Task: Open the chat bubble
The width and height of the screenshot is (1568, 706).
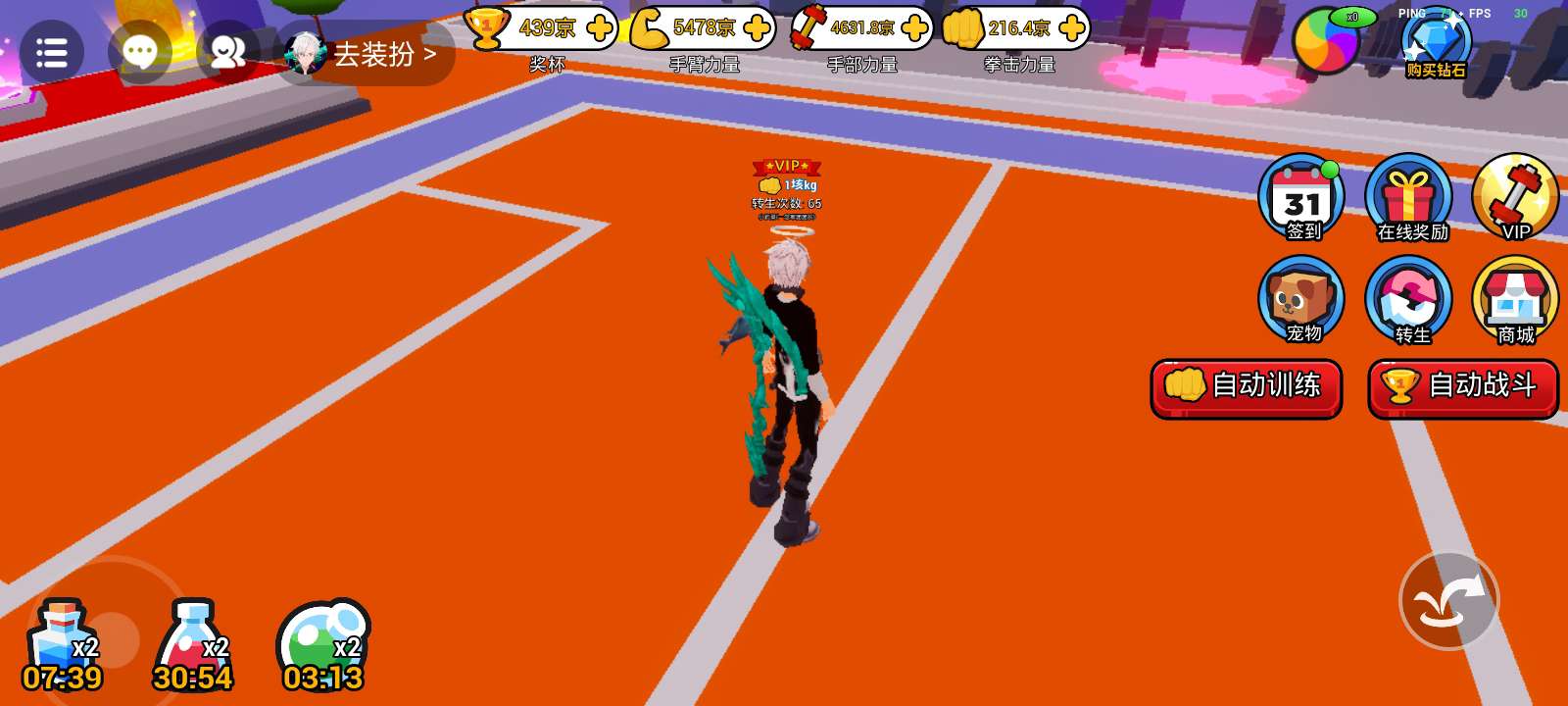Action: pos(140,53)
